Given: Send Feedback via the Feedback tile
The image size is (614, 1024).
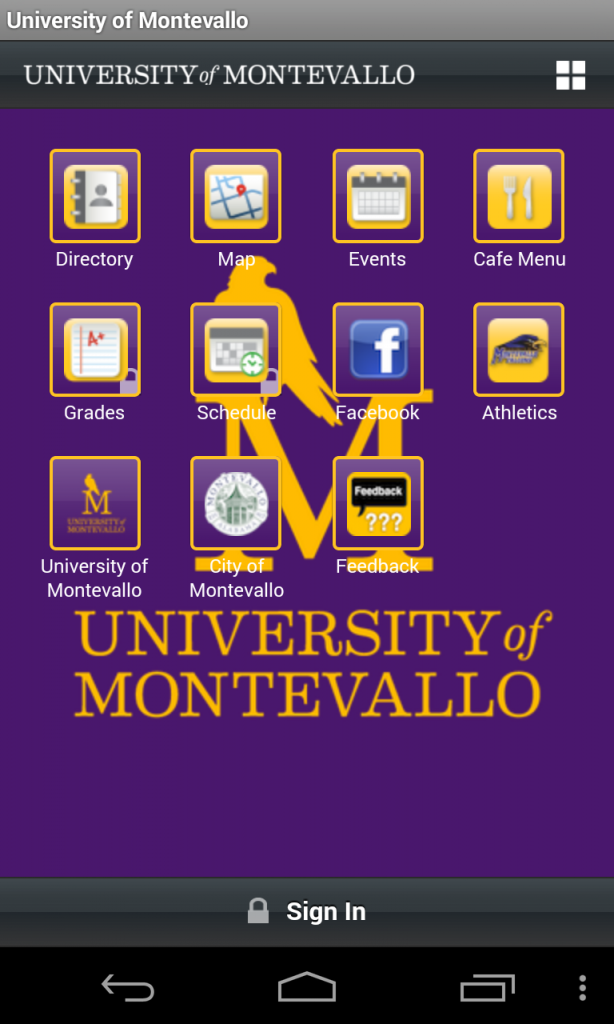Looking at the screenshot, I should [x=377, y=503].
